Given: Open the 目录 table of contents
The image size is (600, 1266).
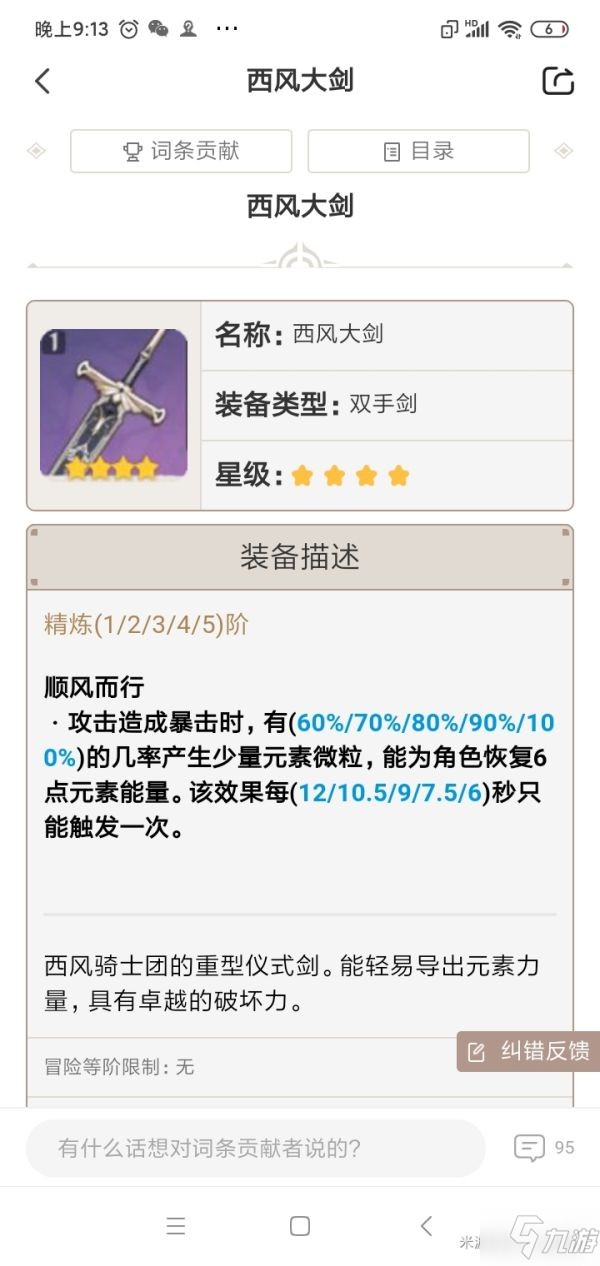Looking at the screenshot, I should (418, 151).
